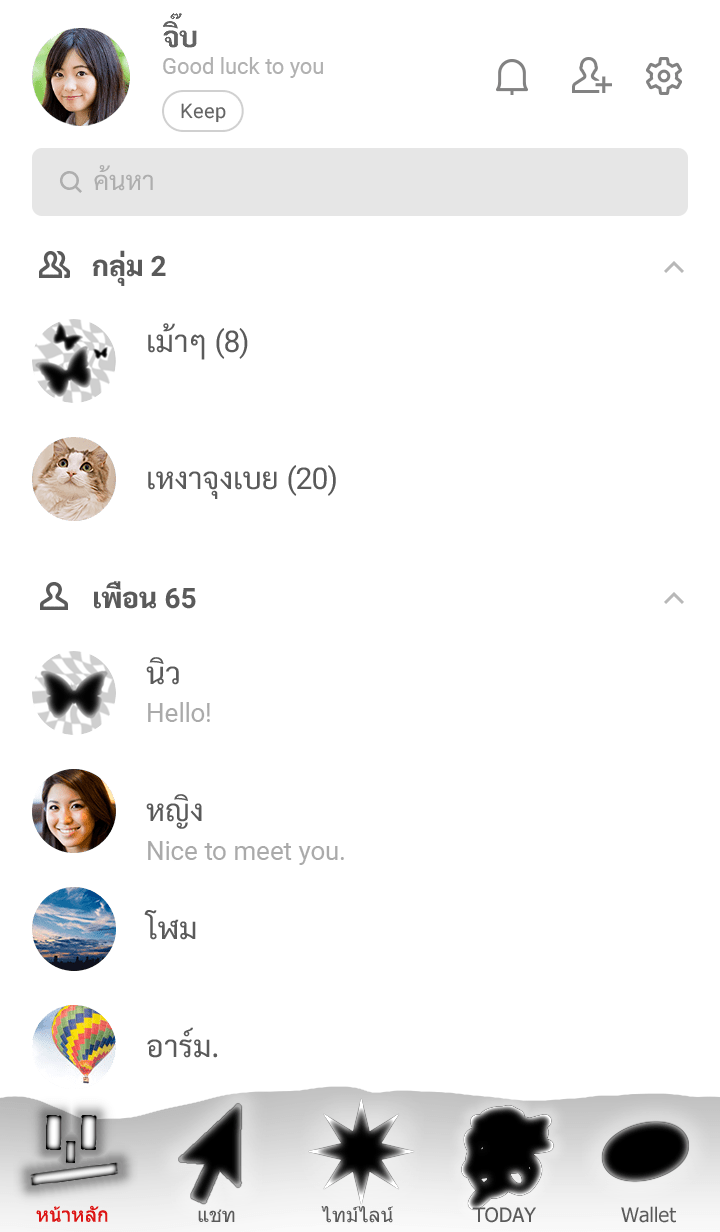This screenshot has width=720, height=1232.
Task: Collapse the เพื่อน 65 friends section
Action: [x=674, y=598]
